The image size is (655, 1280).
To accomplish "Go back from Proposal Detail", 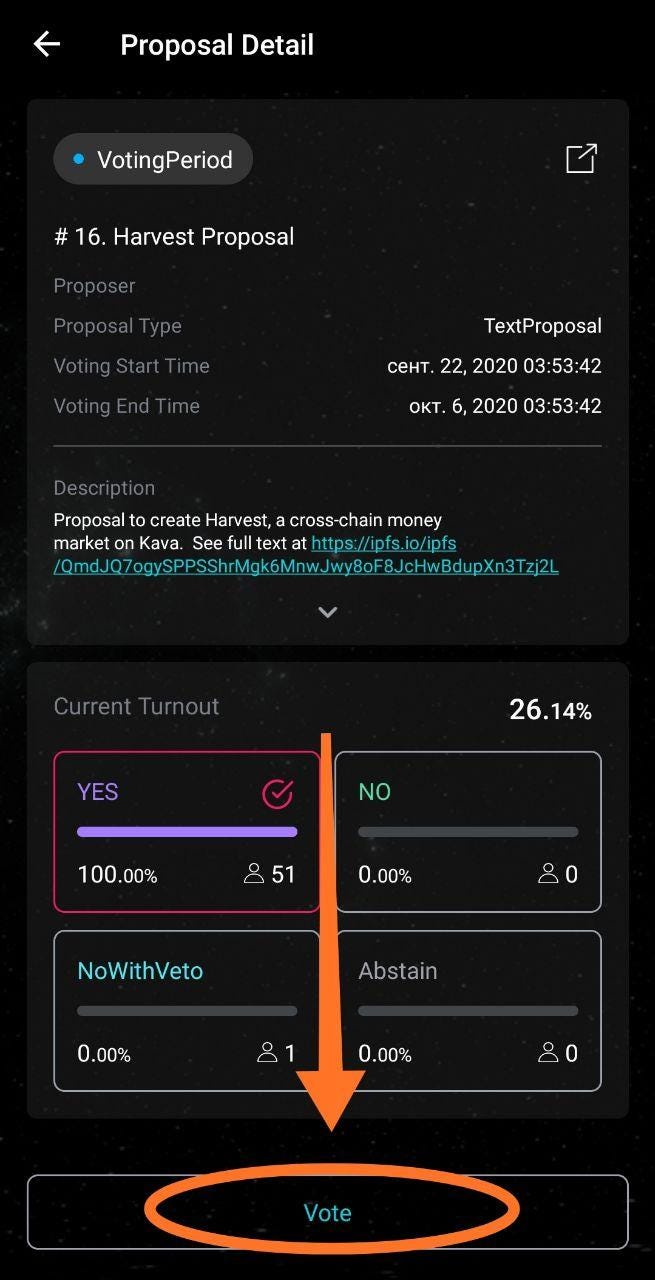I will click(x=47, y=44).
